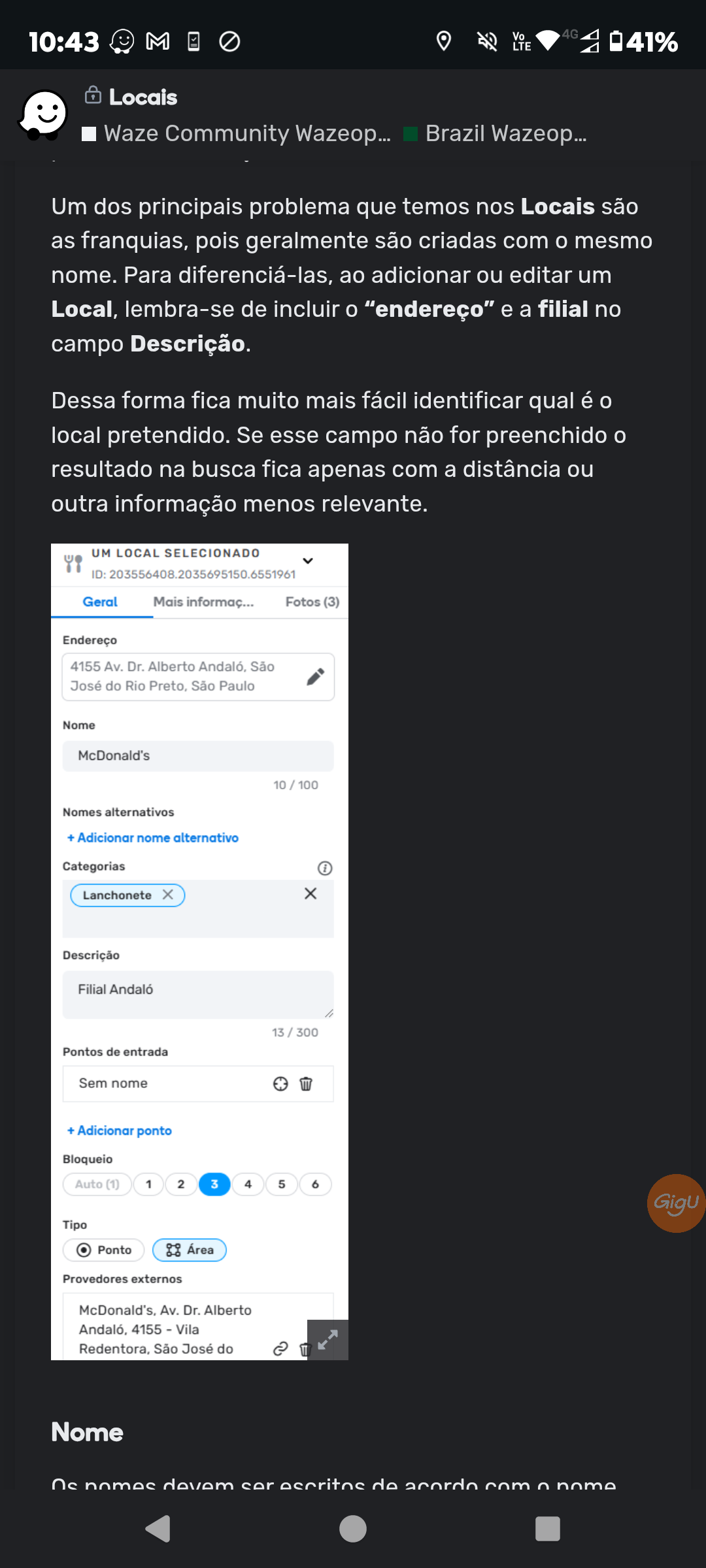Screen dimensions: 706x1568
Task: Open the Waze forum home logo
Action: pos(43,114)
